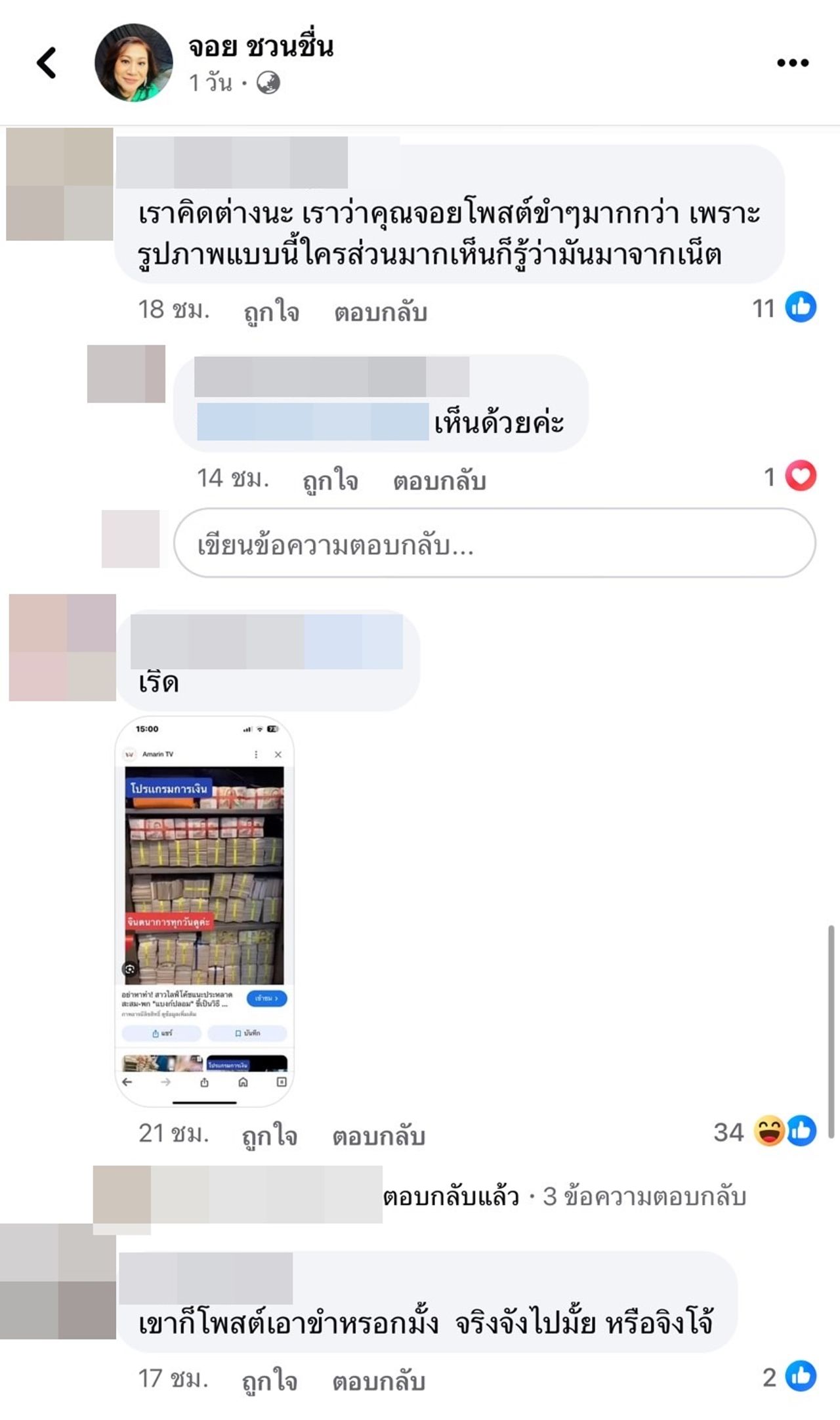840x1420 pixels.
Task: Reply to the comment posted 18 ชม. ago
Action: tap(381, 312)
